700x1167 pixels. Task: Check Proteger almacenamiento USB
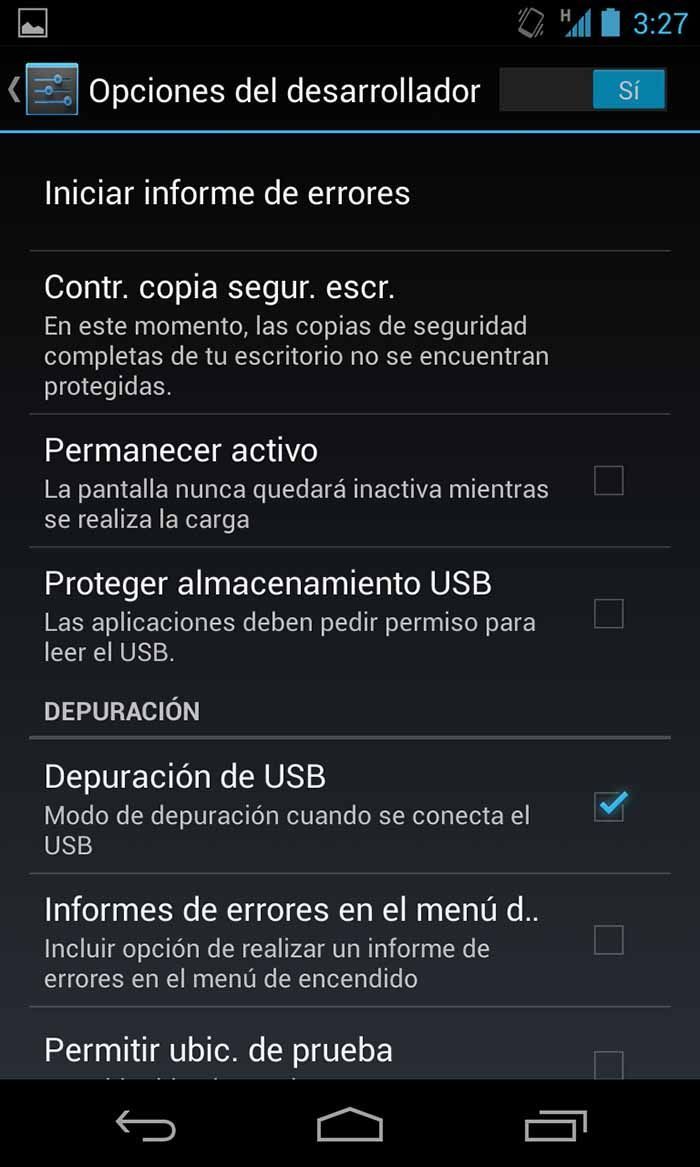coord(608,613)
